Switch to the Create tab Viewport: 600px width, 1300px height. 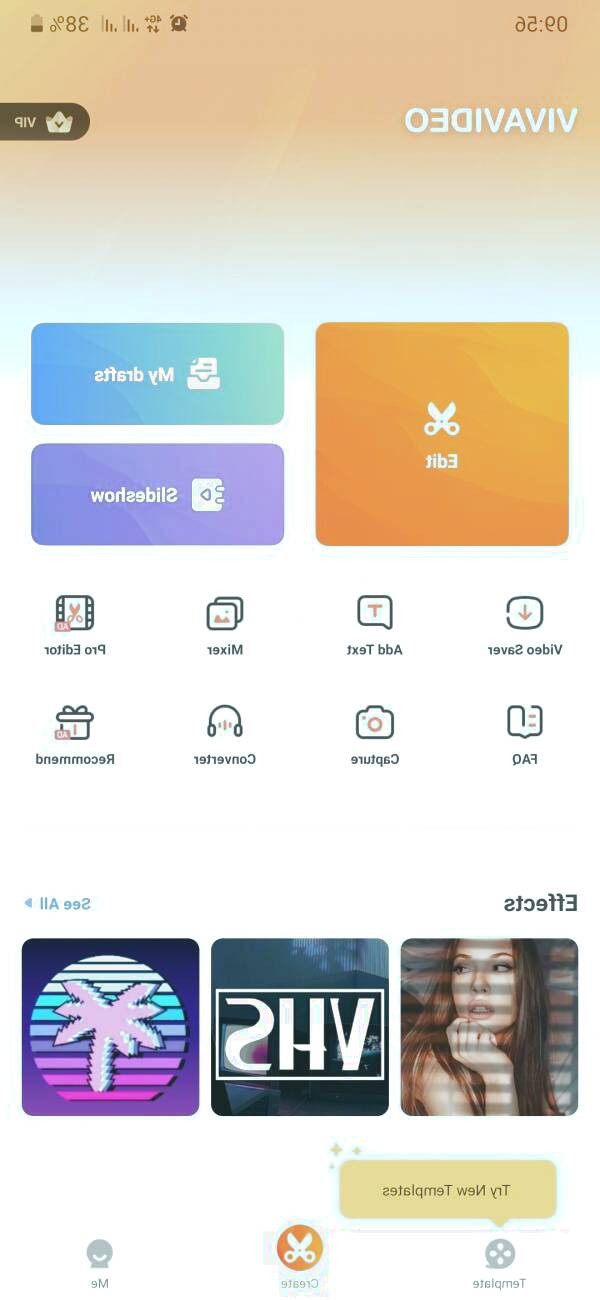[300, 1256]
